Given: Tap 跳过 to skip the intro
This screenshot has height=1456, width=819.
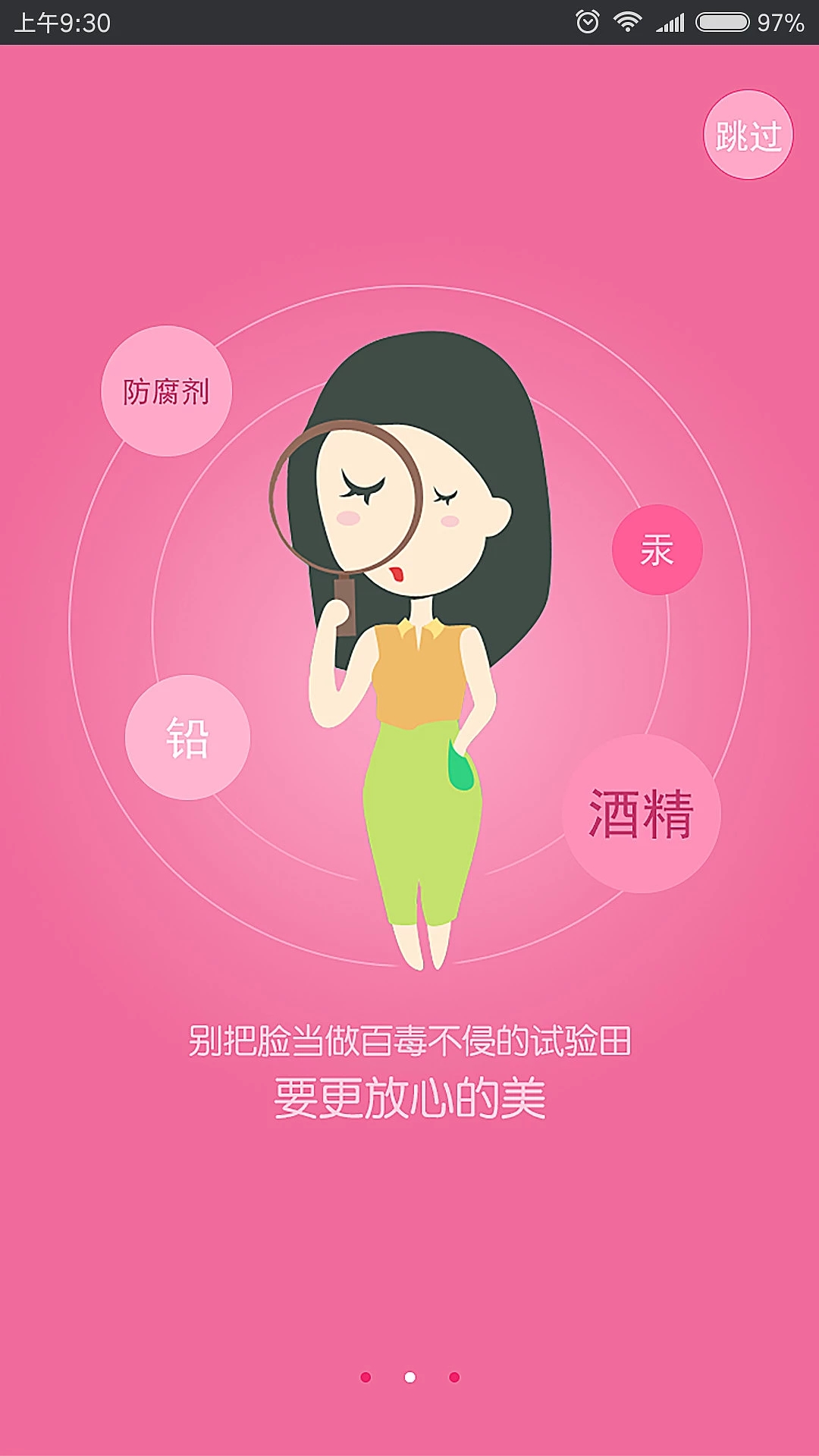Looking at the screenshot, I should (748, 135).
